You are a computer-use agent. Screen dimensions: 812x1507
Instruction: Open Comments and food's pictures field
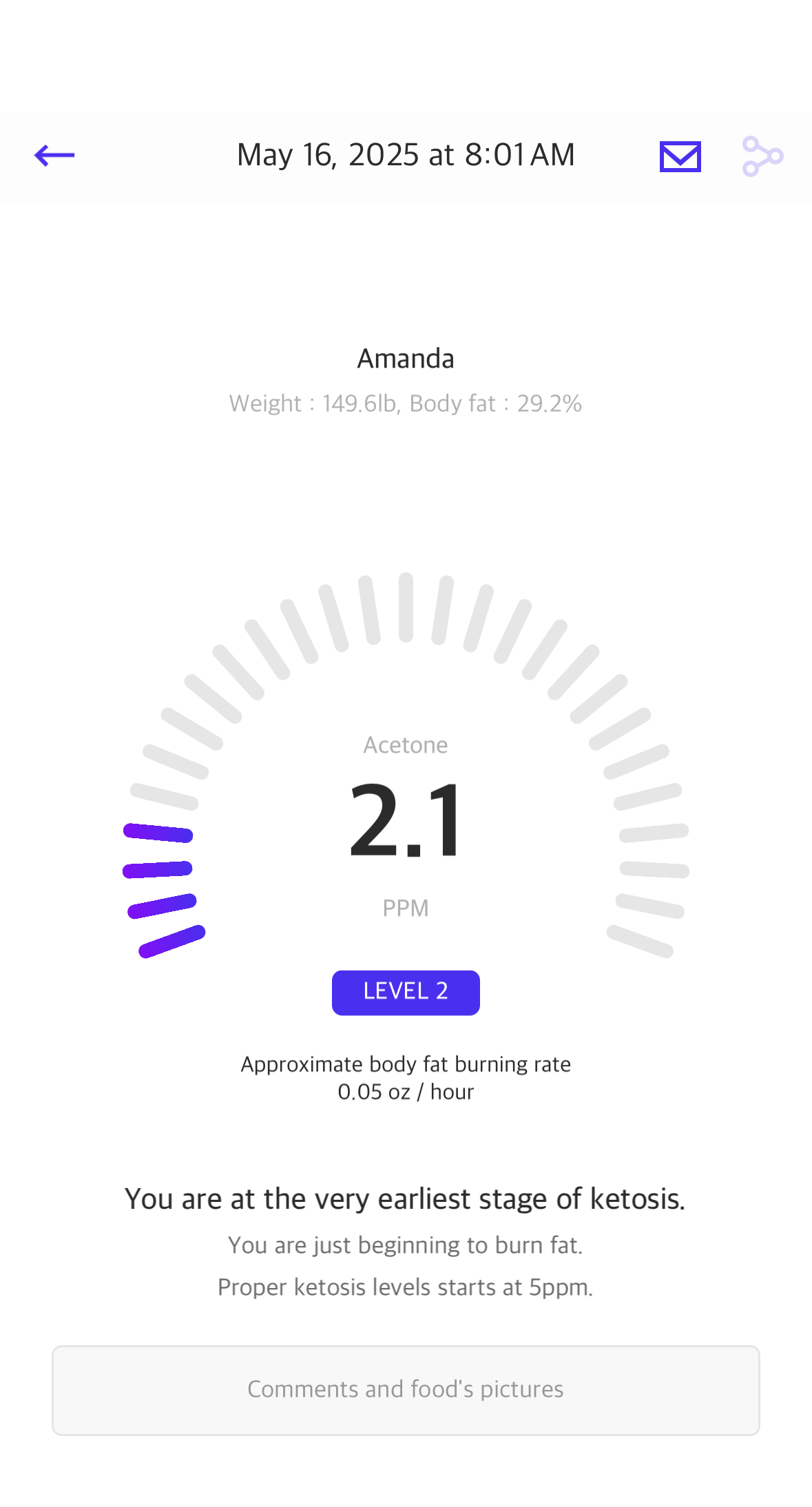(406, 1390)
